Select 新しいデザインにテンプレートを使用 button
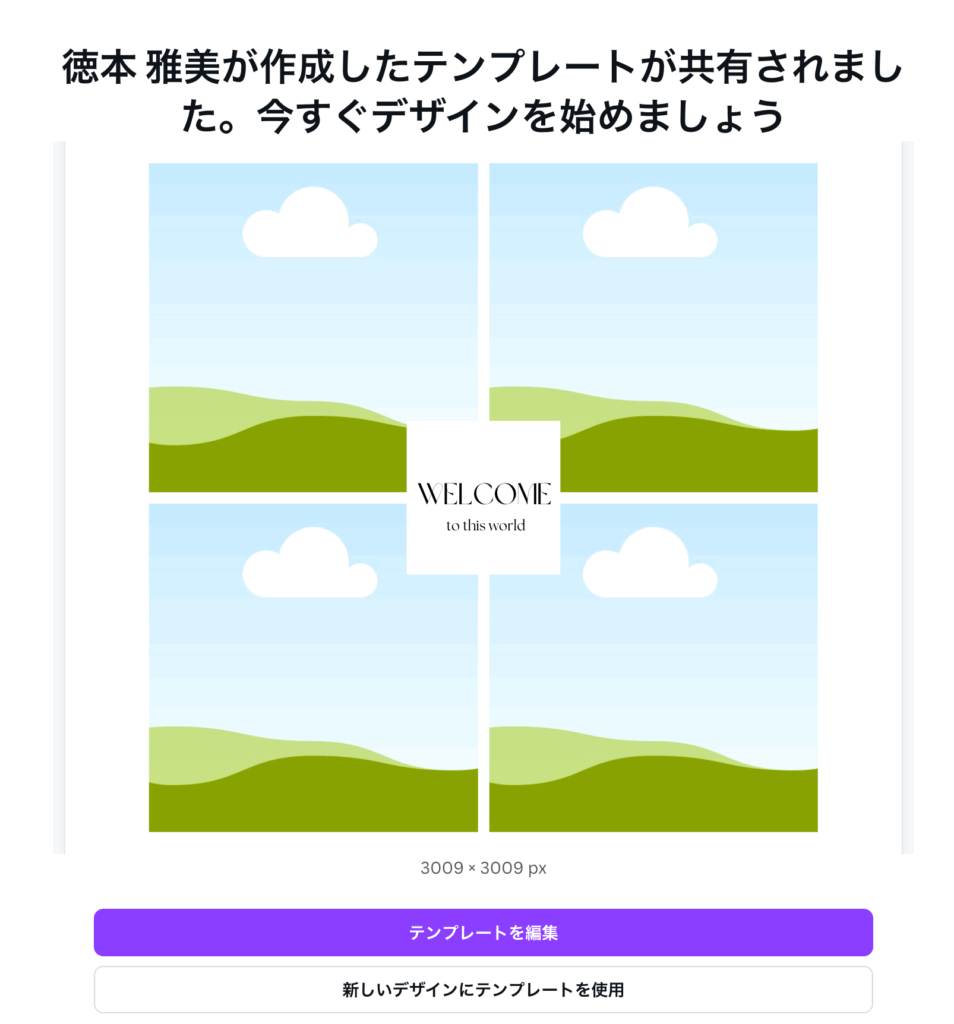This screenshot has height=1024, width=954. point(483,989)
